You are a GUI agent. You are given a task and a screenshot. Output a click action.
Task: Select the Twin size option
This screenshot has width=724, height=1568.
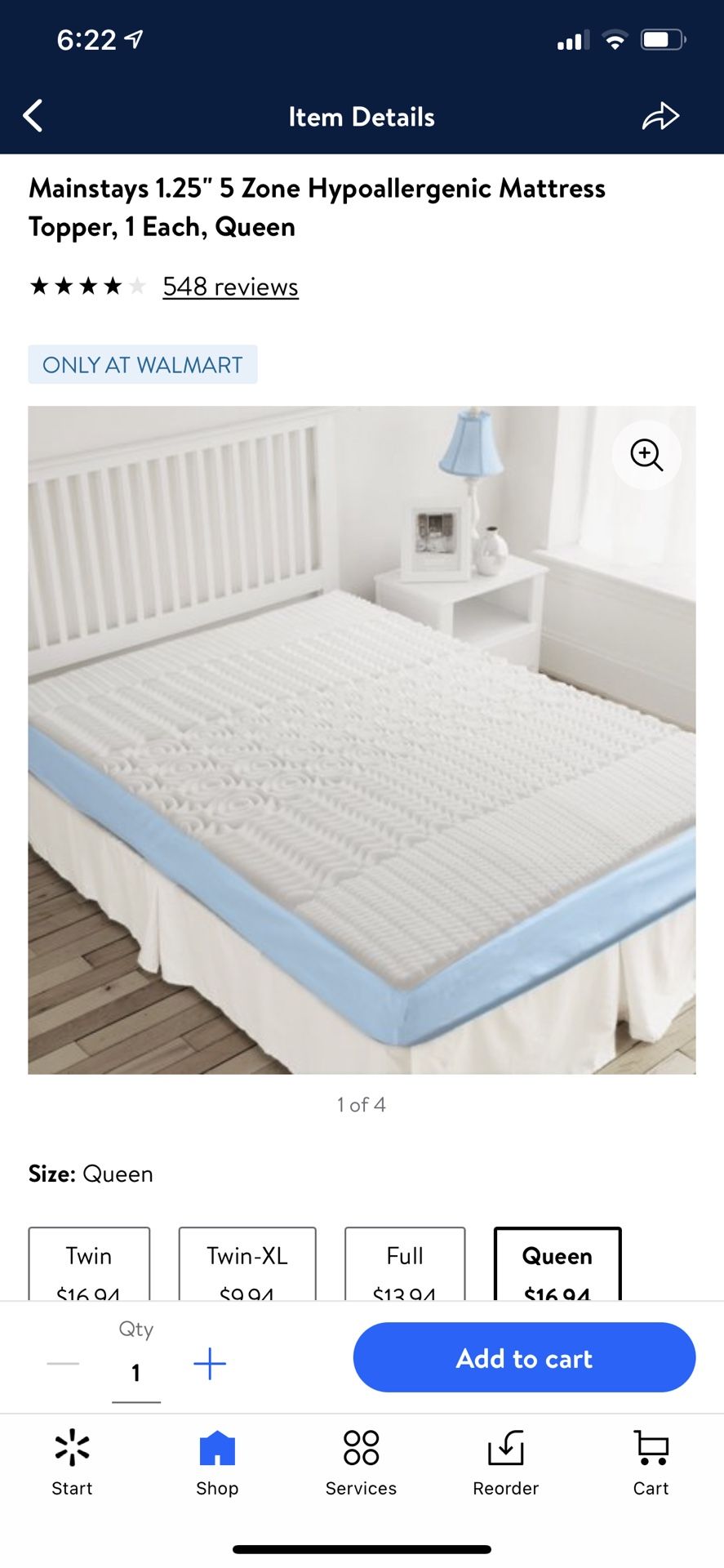(89, 1263)
